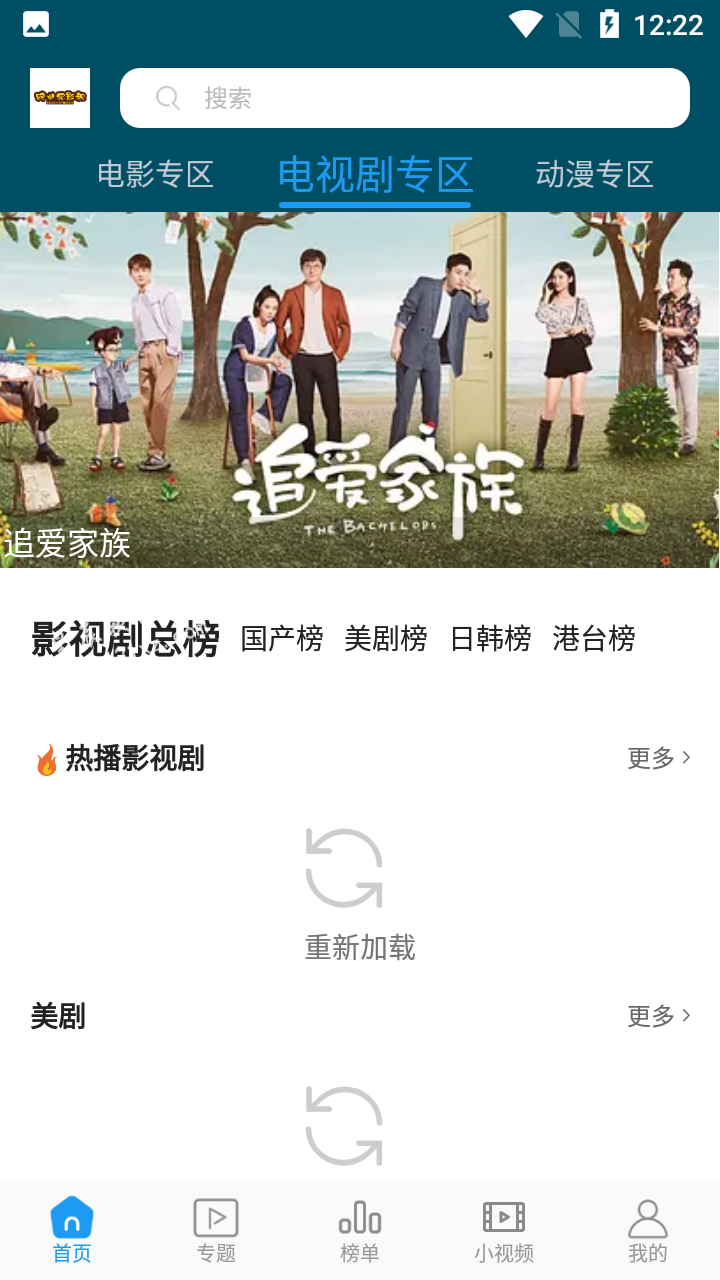View the 港台榜 ranking
Viewport: 720px width, 1280px height.
click(x=594, y=639)
